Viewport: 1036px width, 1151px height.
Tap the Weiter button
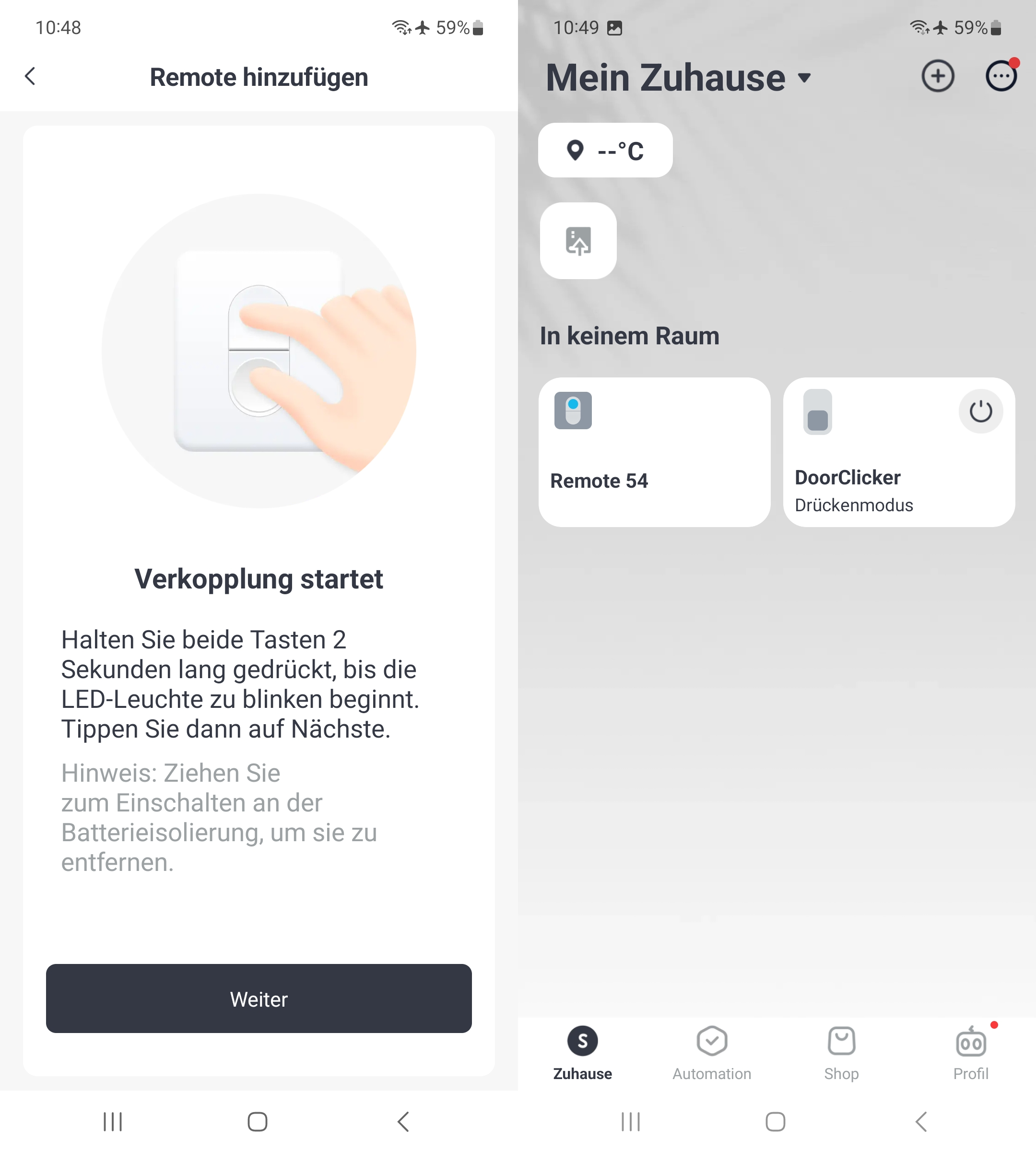pyautogui.click(x=259, y=998)
